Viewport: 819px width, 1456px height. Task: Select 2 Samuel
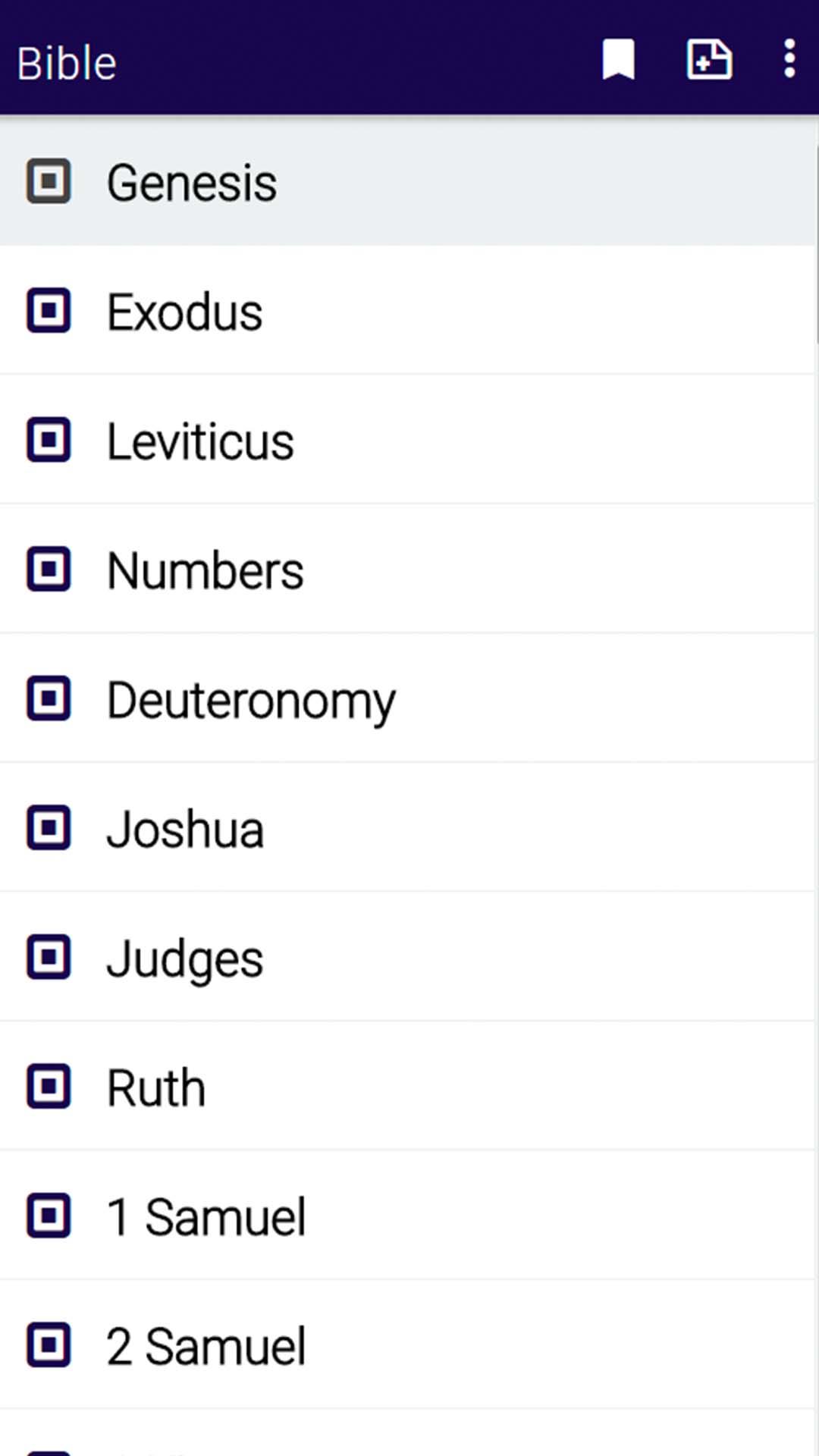pos(206,1346)
